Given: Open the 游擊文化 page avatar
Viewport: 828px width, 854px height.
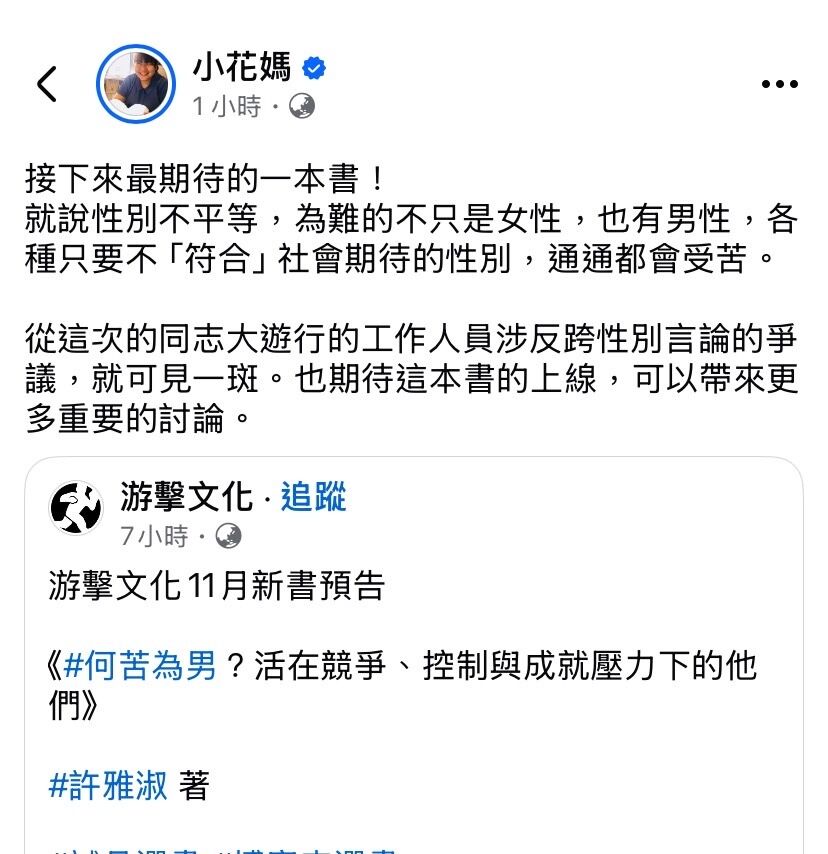Looking at the screenshot, I should tap(76, 508).
